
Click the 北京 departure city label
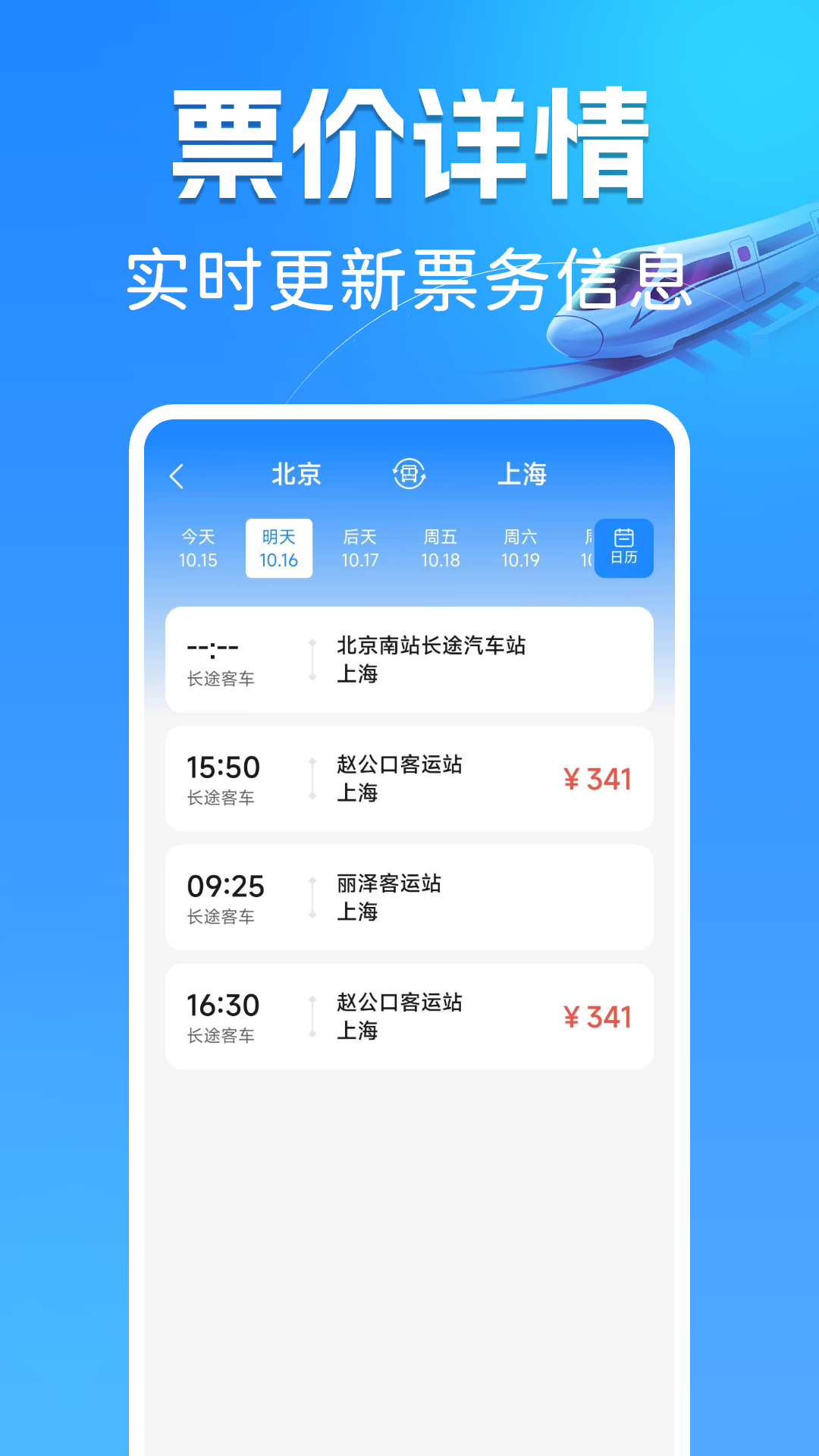coord(297,474)
